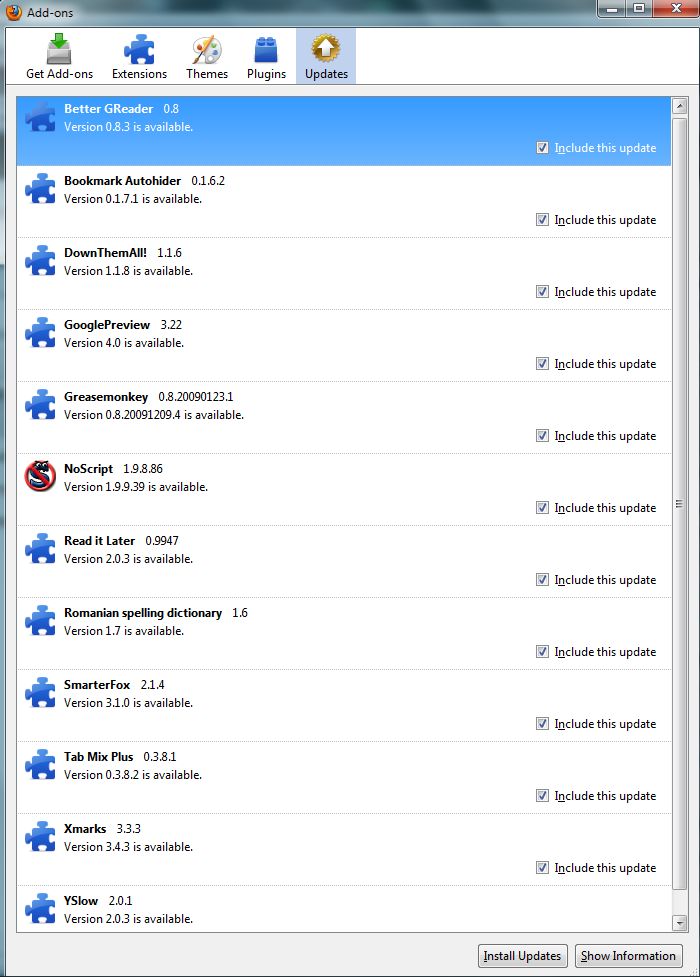Toggle the SmarterFox update checkbox
Viewport: 700px width, 977px height.
click(542, 724)
